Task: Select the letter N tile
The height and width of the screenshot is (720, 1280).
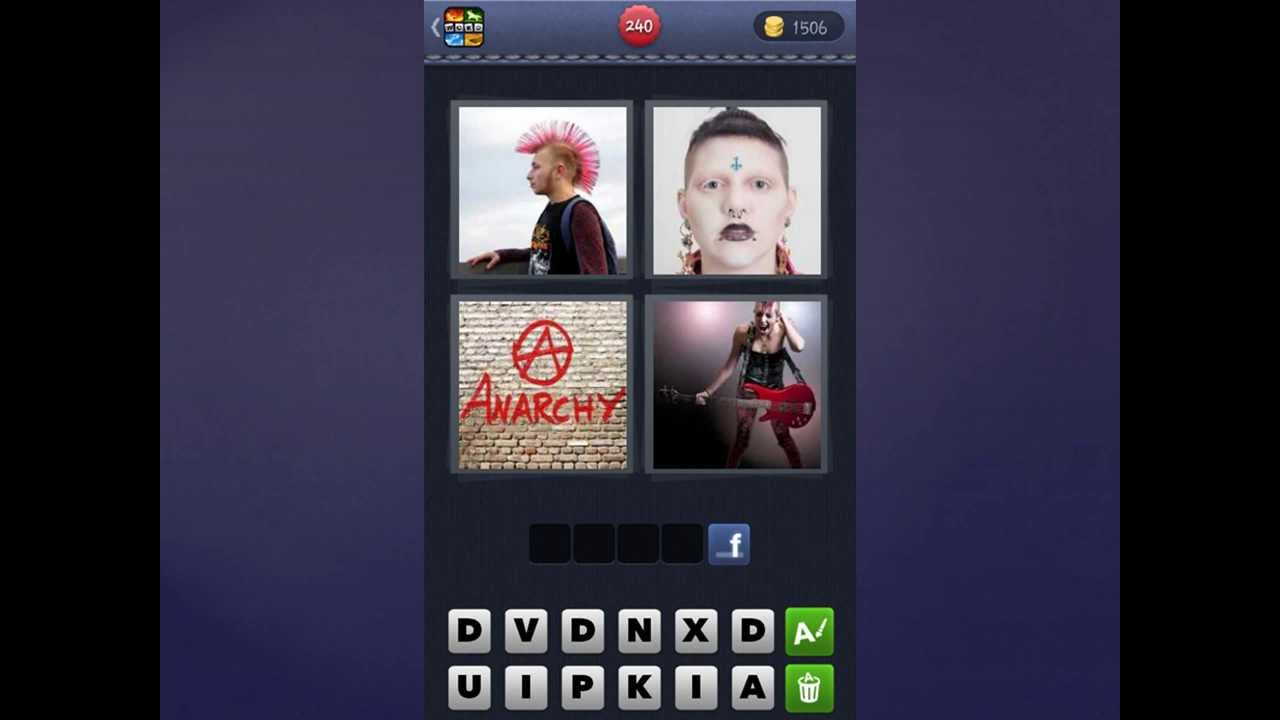Action: (x=639, y=631)
